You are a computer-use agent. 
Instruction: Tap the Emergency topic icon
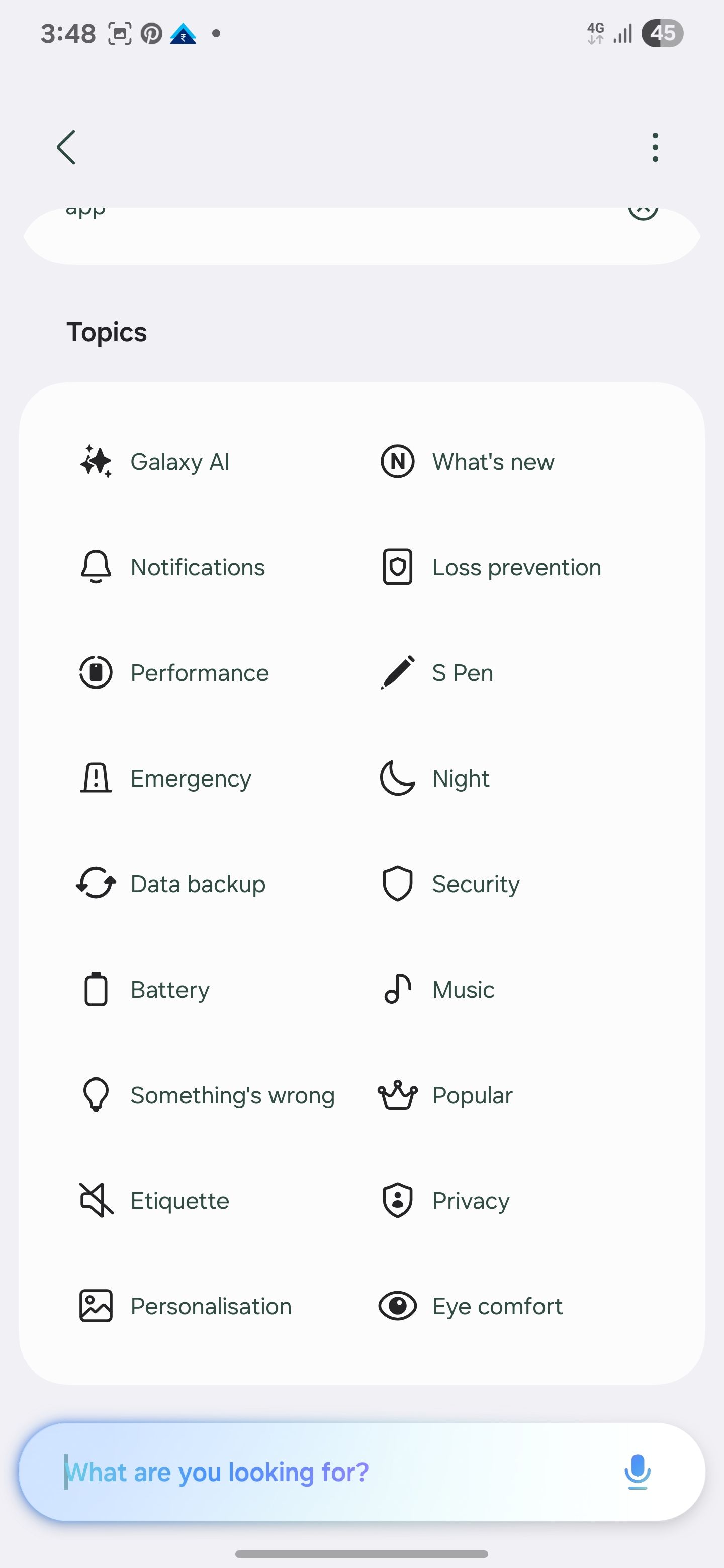click(96, 778)
